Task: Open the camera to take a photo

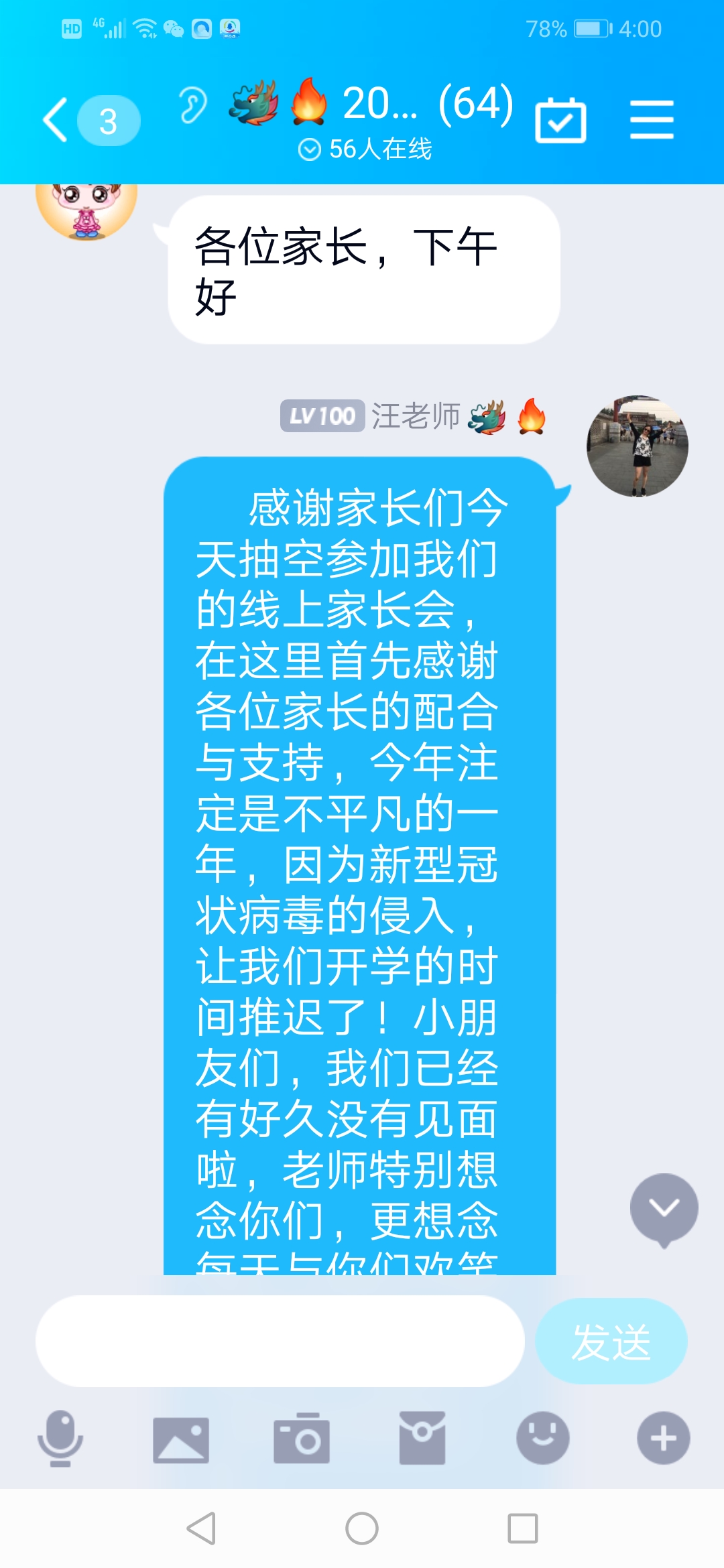Action: click(x=302, y=1438)
